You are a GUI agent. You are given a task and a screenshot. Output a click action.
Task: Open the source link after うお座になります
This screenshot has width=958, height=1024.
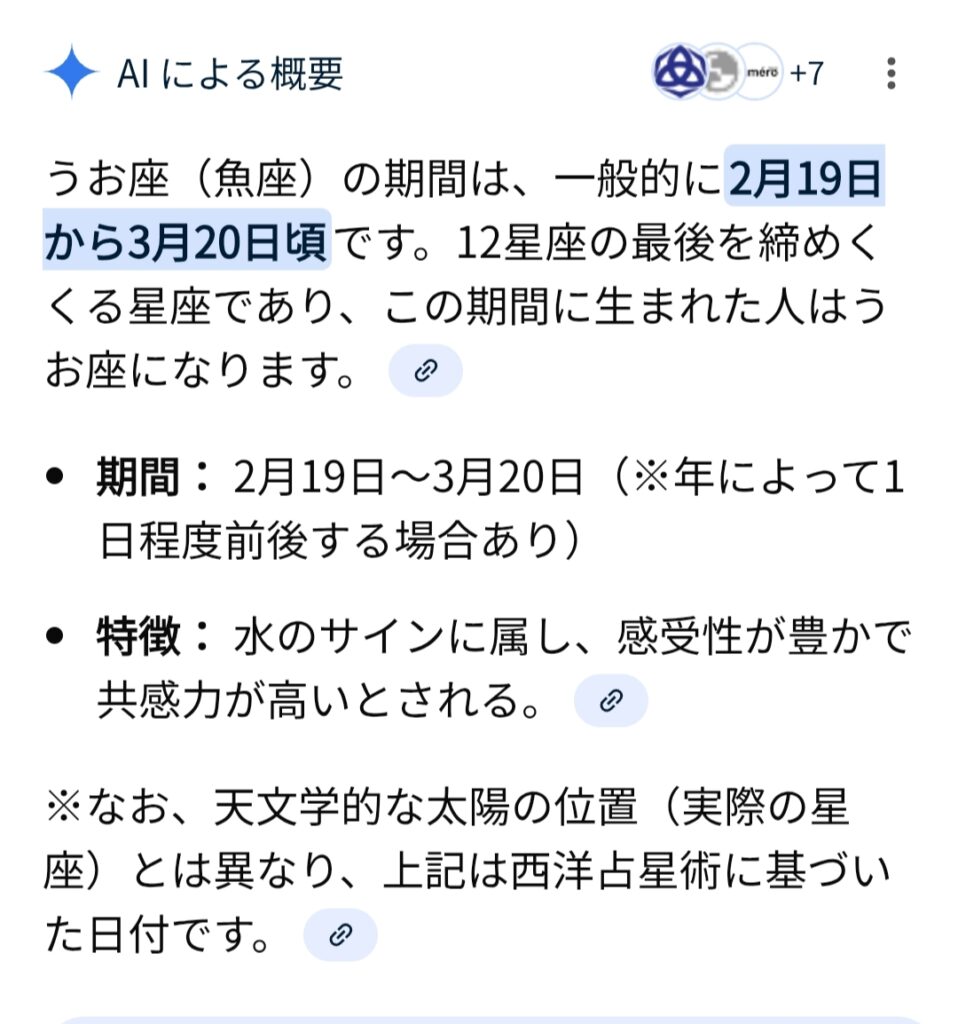(426, 371)
